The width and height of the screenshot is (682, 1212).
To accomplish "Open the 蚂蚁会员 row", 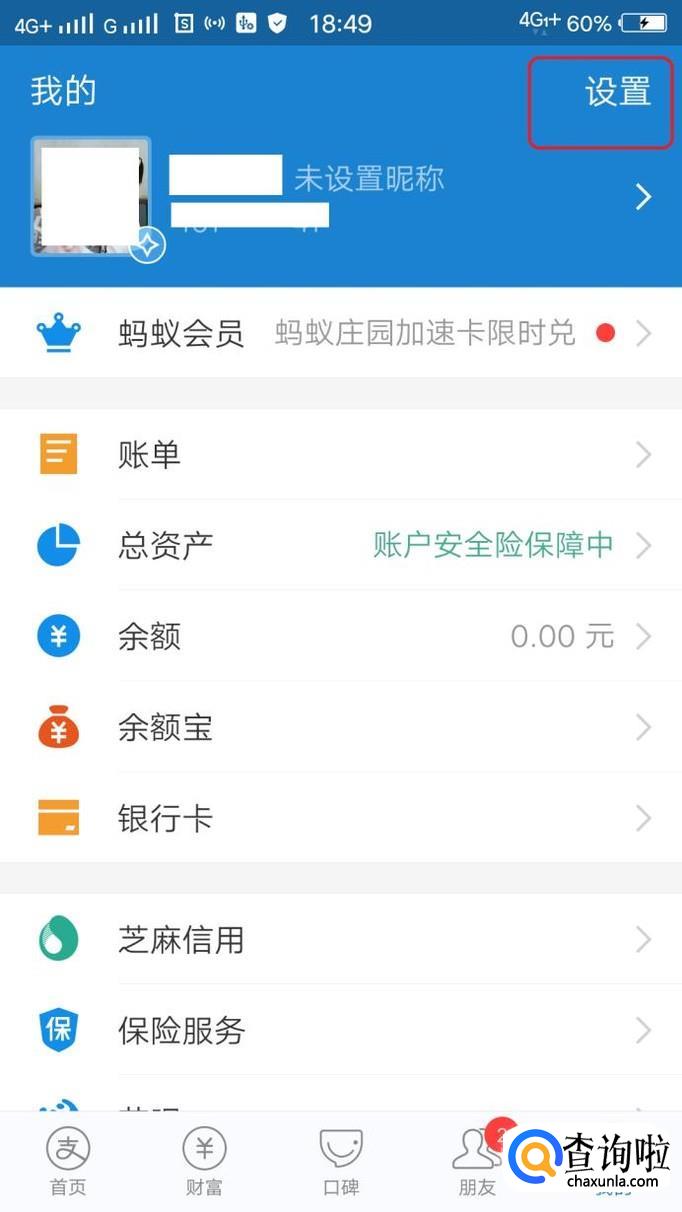I will tap(340, 333).
